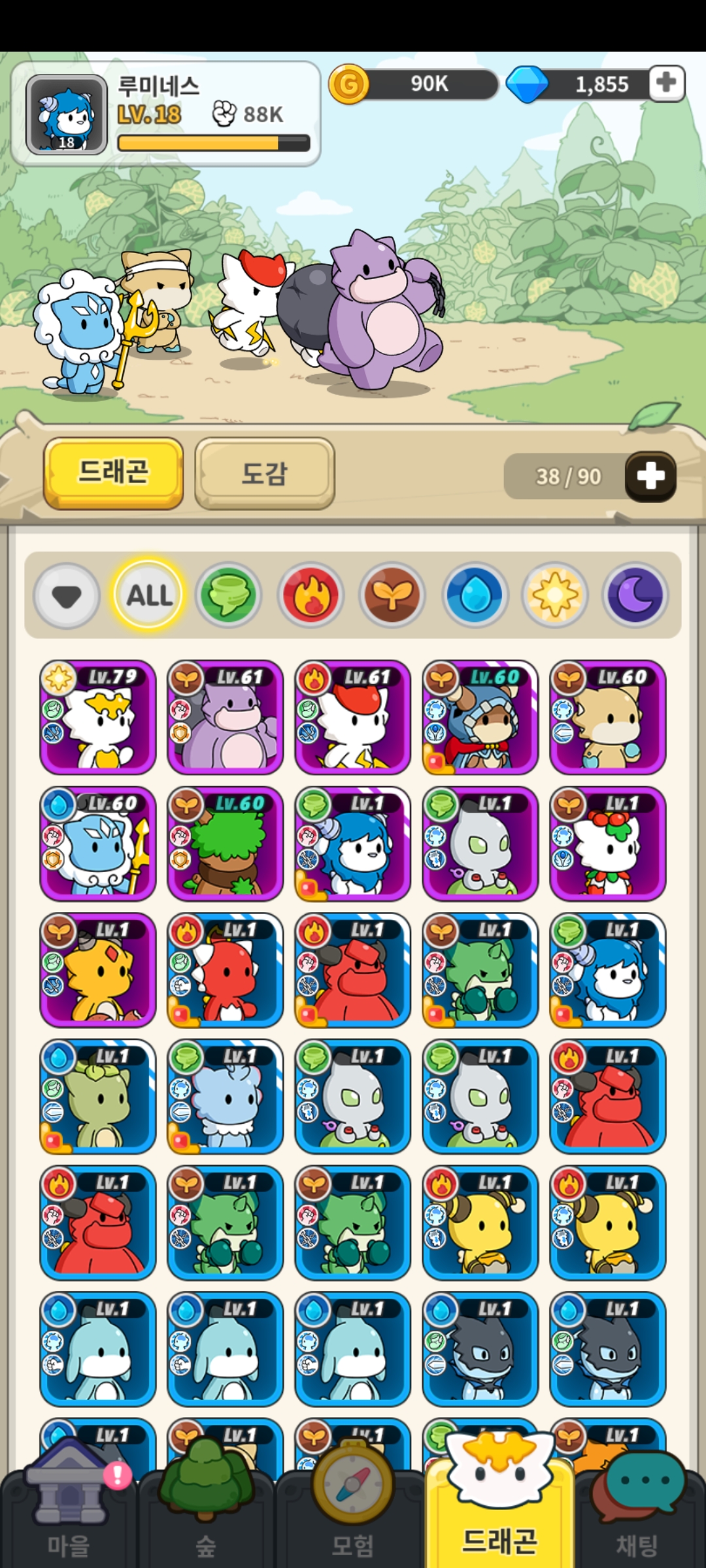This screenshot has width=706, height=1568.
Task: Open the 모험 adventure tab
Action: tap(353, 1516)
